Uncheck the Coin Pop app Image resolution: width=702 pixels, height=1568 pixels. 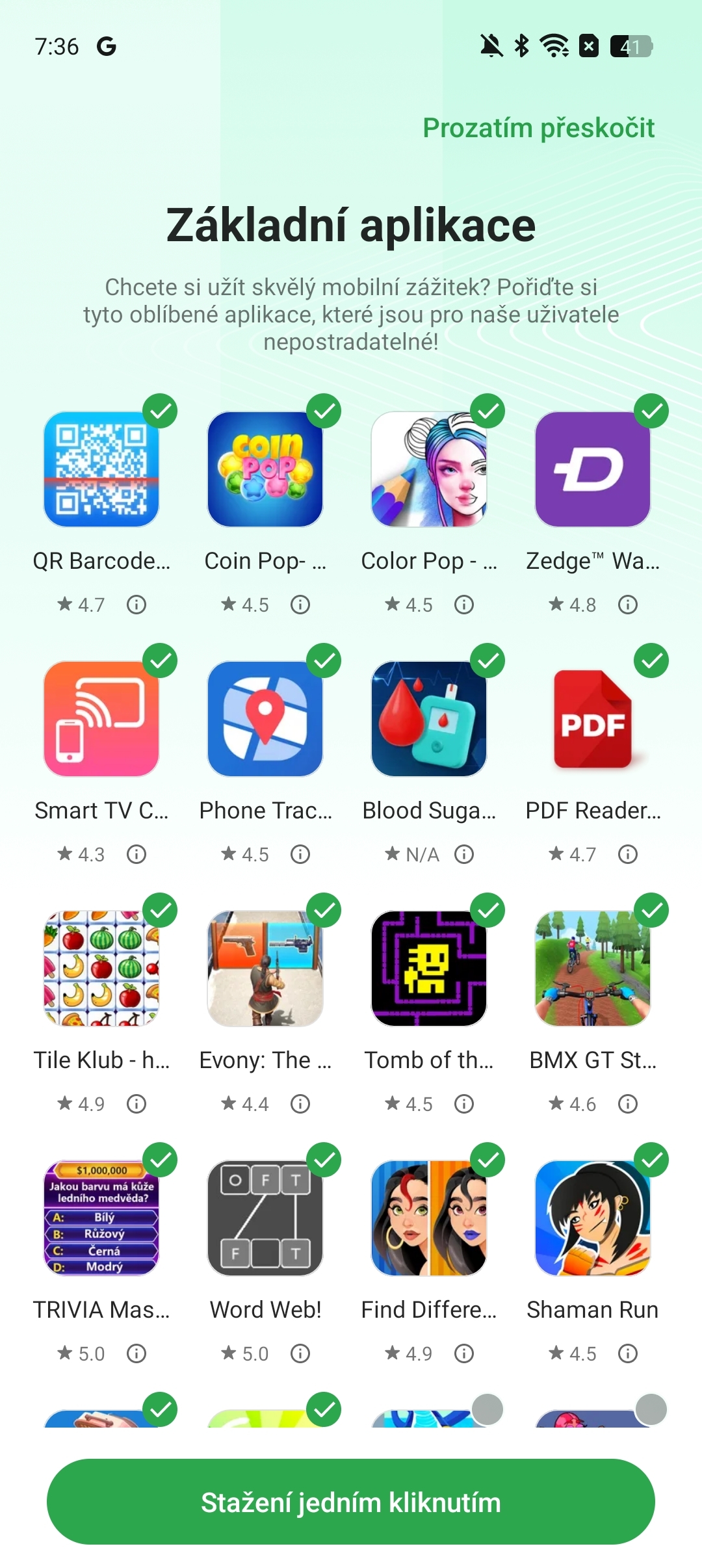[x=324, y=411]
